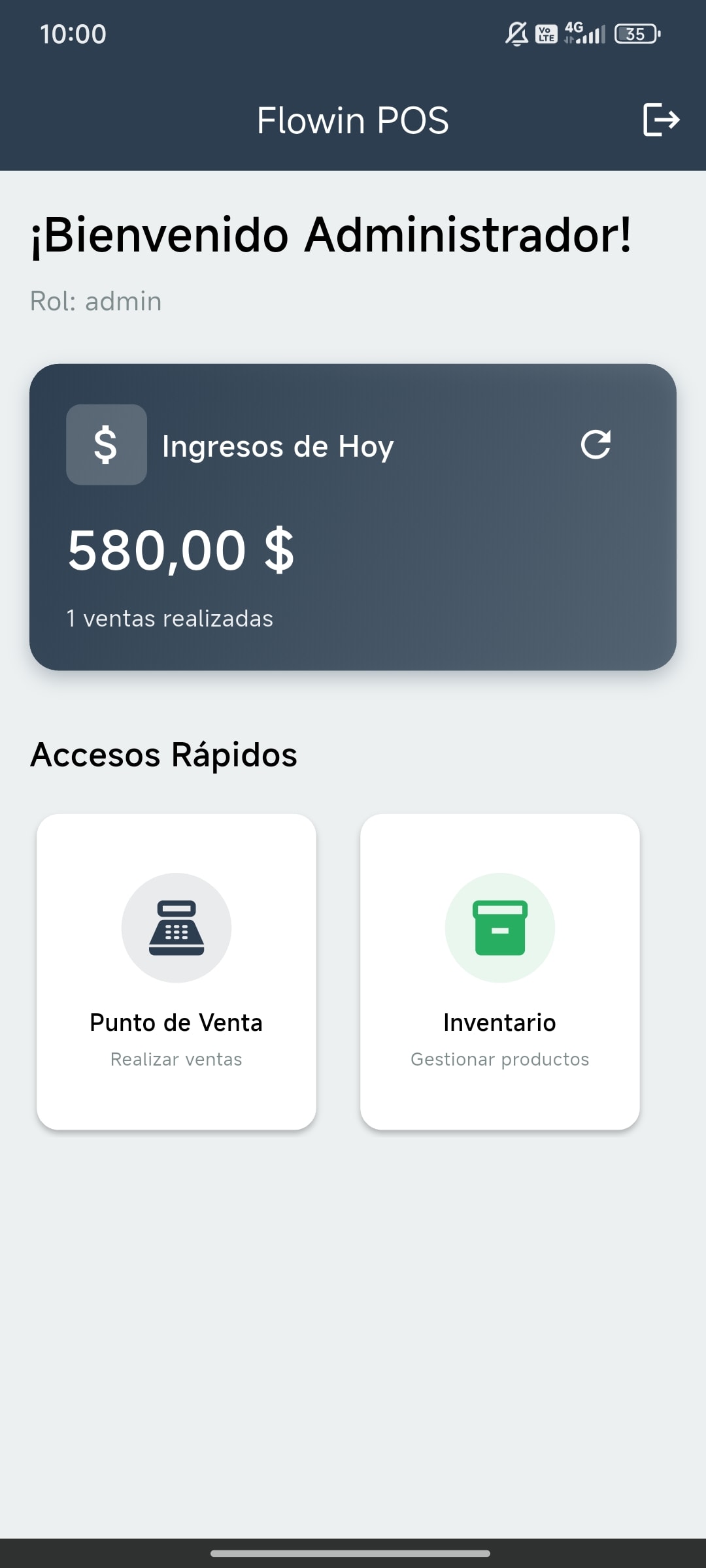Tap the 1 ventas realizadas text

point(169,617)
